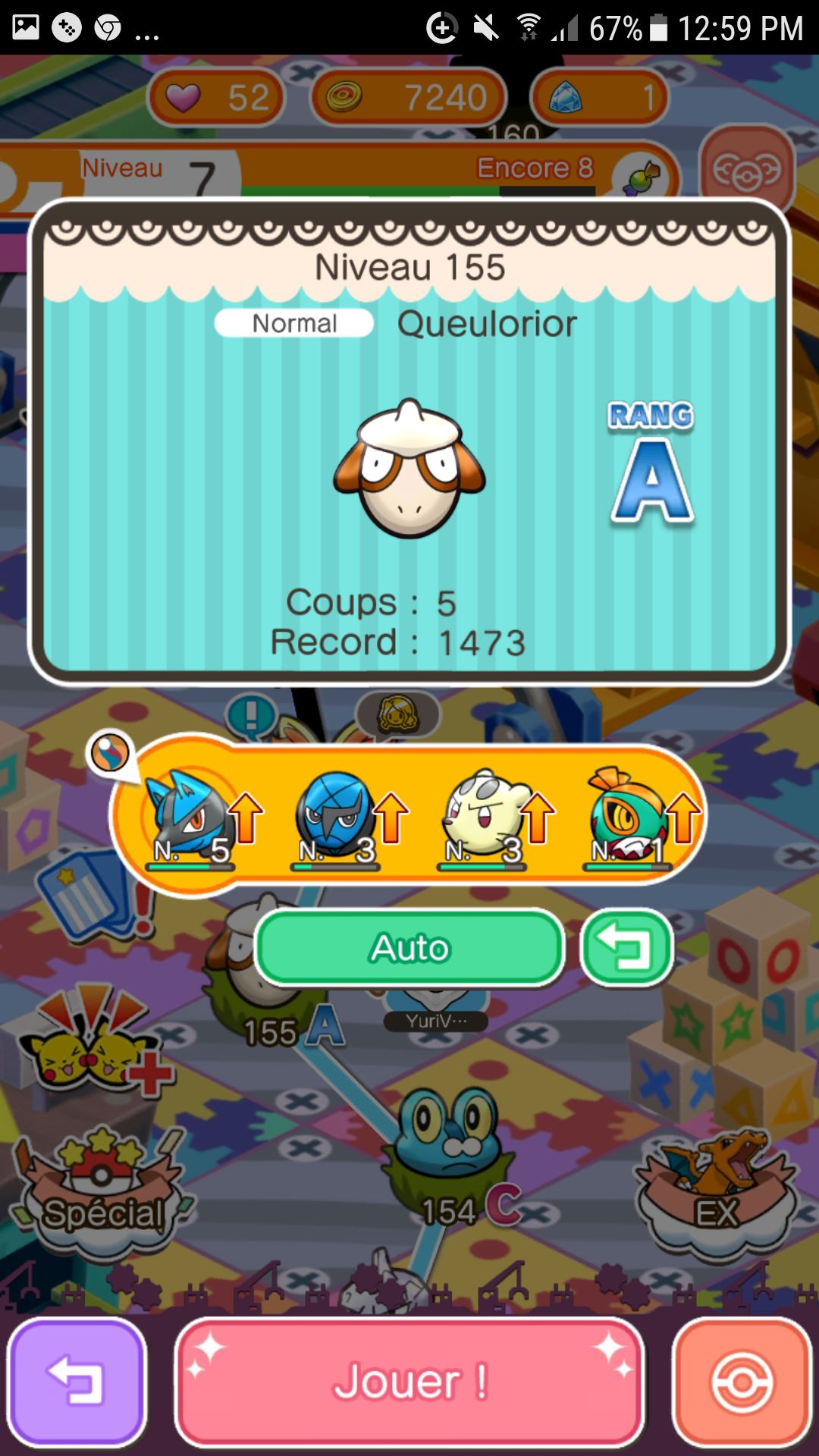Go back with the purple arrow button

tap(76, 1382)
